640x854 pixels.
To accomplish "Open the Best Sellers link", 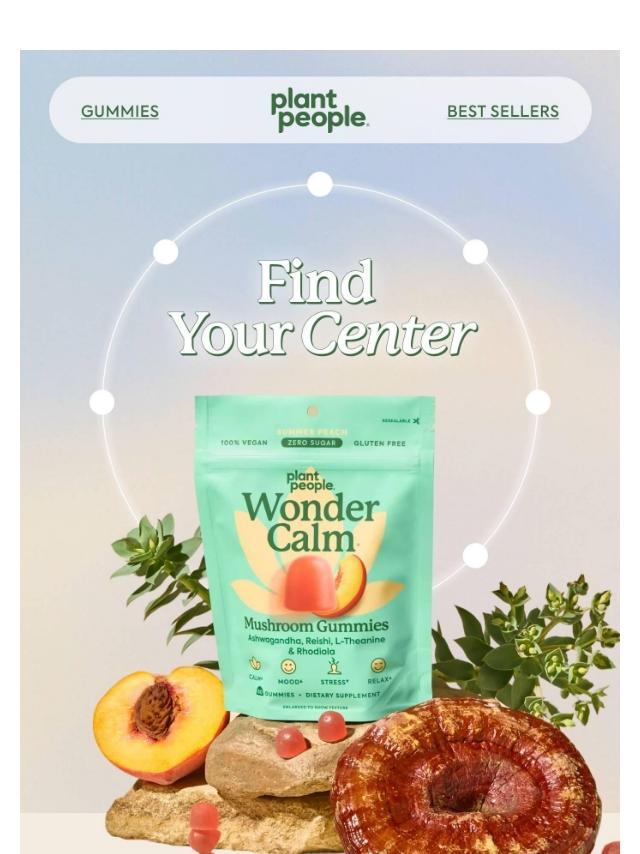I will (x=503, y=111).
